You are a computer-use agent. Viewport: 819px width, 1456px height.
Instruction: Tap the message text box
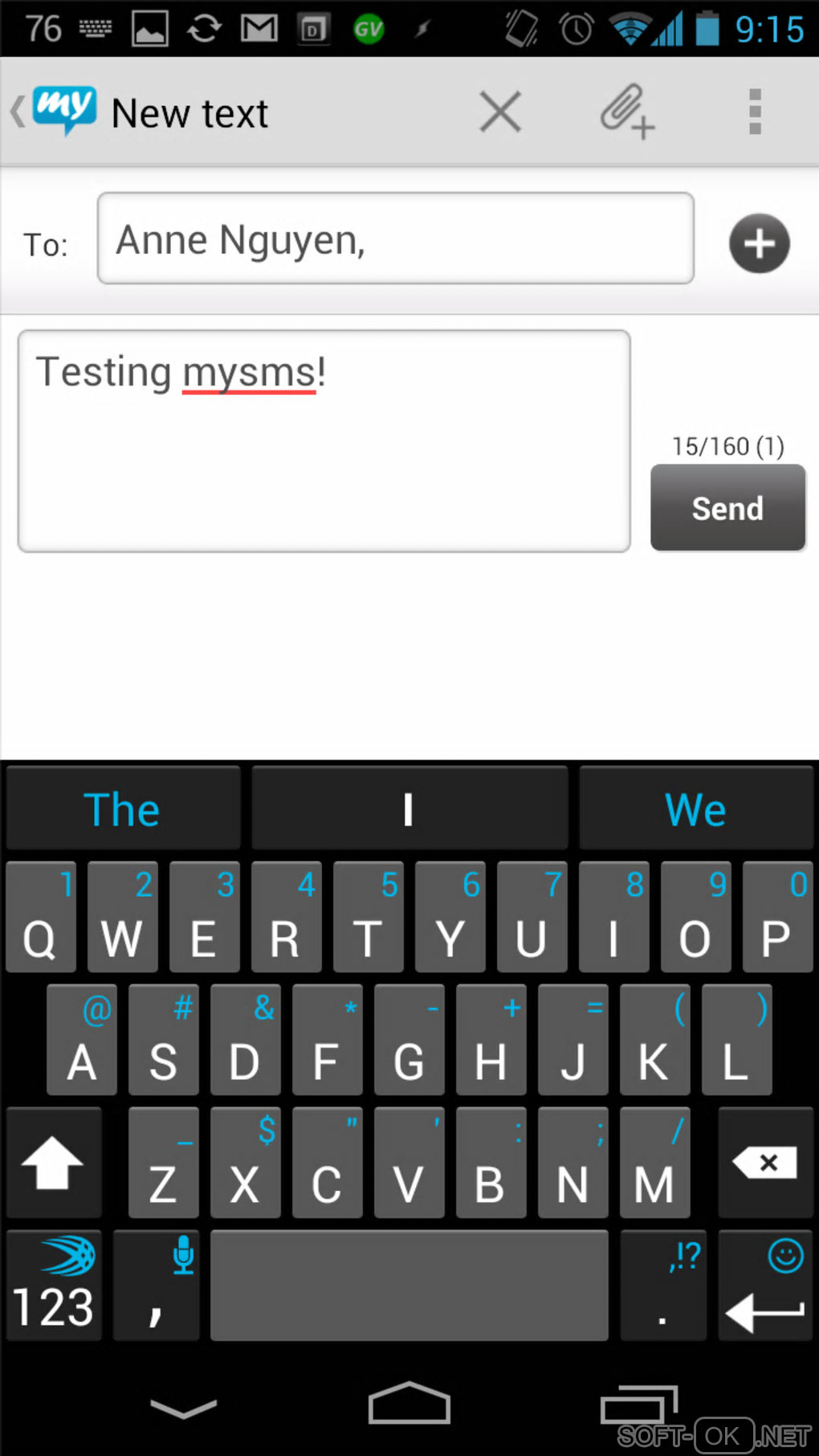point(324,441)
